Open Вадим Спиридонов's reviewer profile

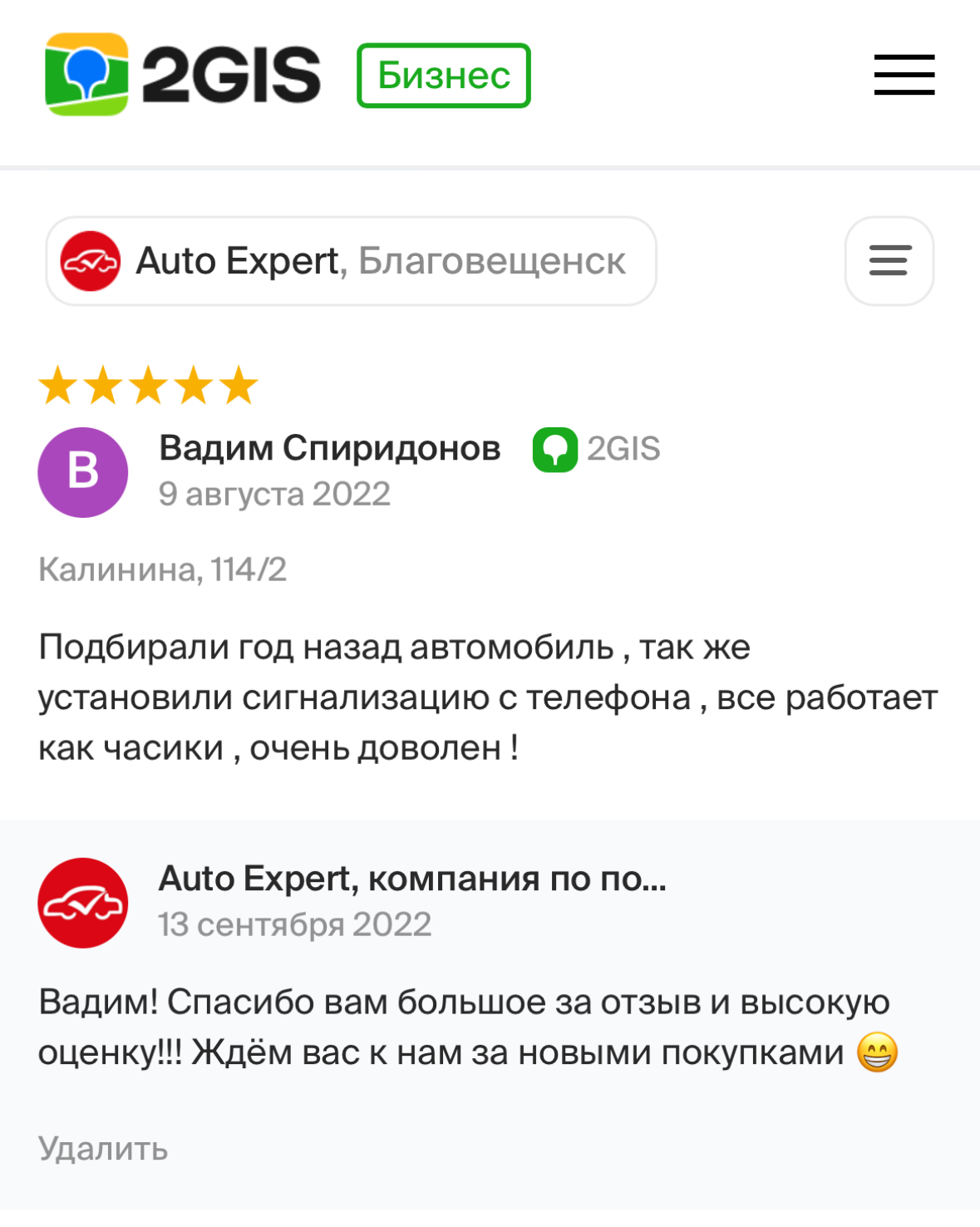(329, 448)
